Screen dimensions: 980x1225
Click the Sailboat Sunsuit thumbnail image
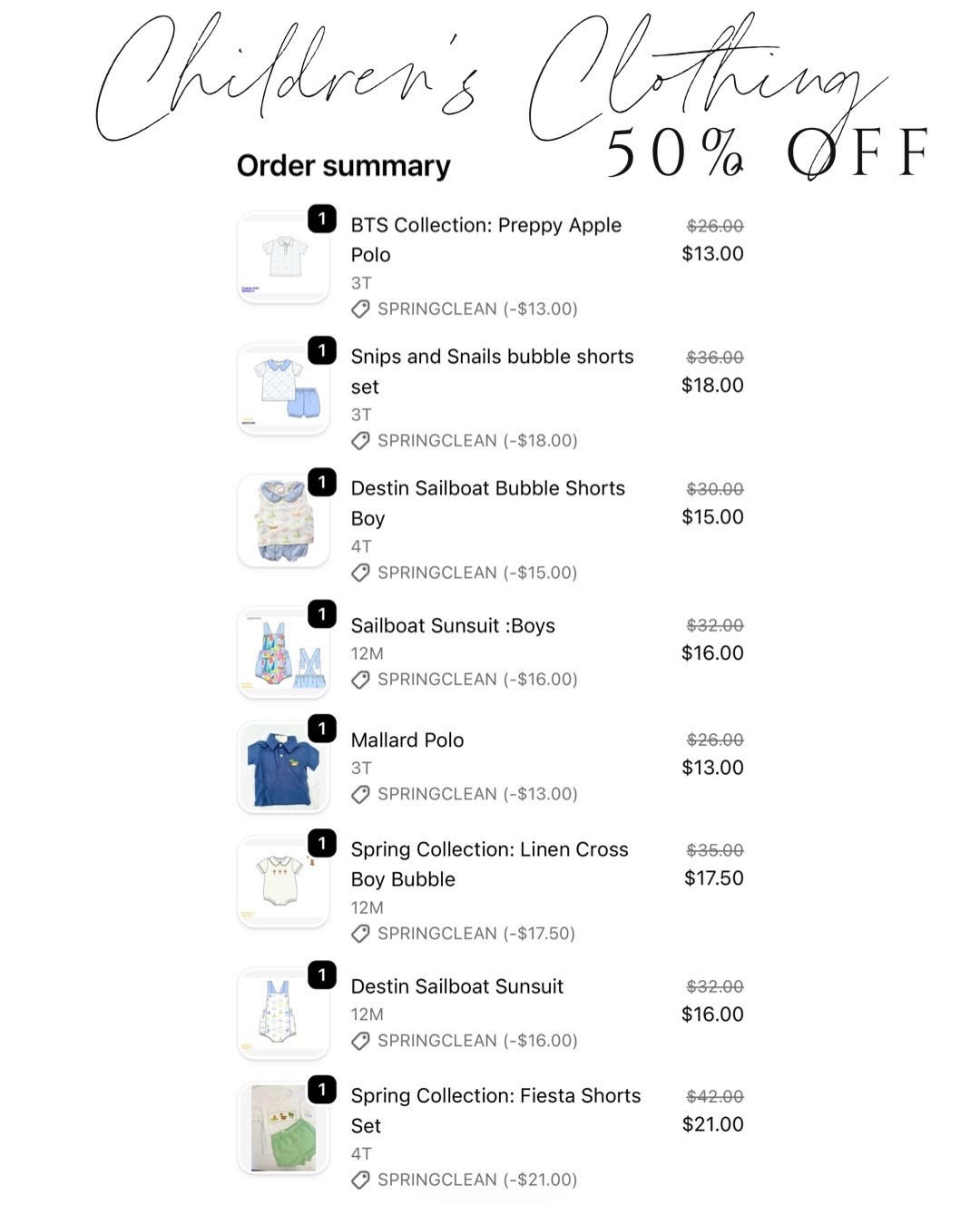282,651
